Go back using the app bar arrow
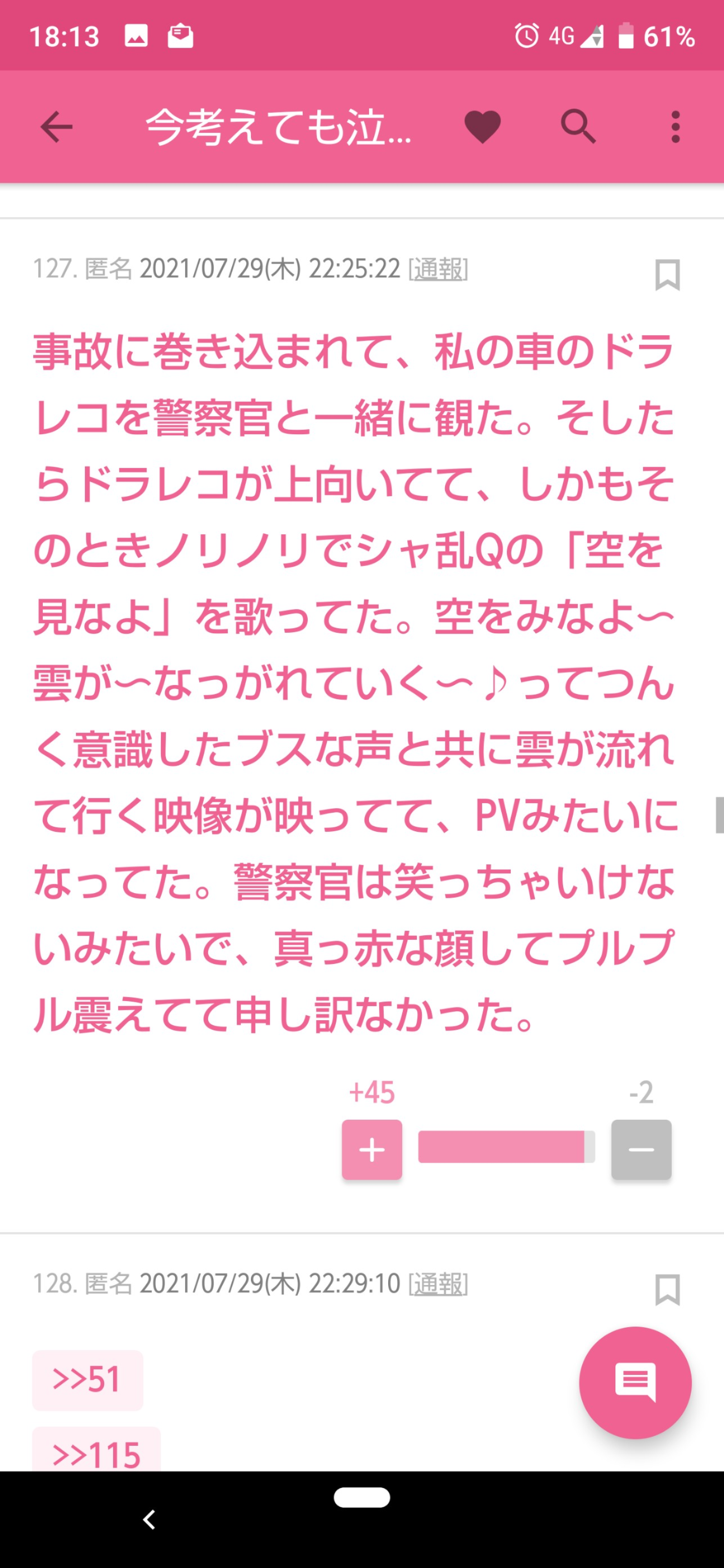 pyautogui.click(x=57, y=127)
